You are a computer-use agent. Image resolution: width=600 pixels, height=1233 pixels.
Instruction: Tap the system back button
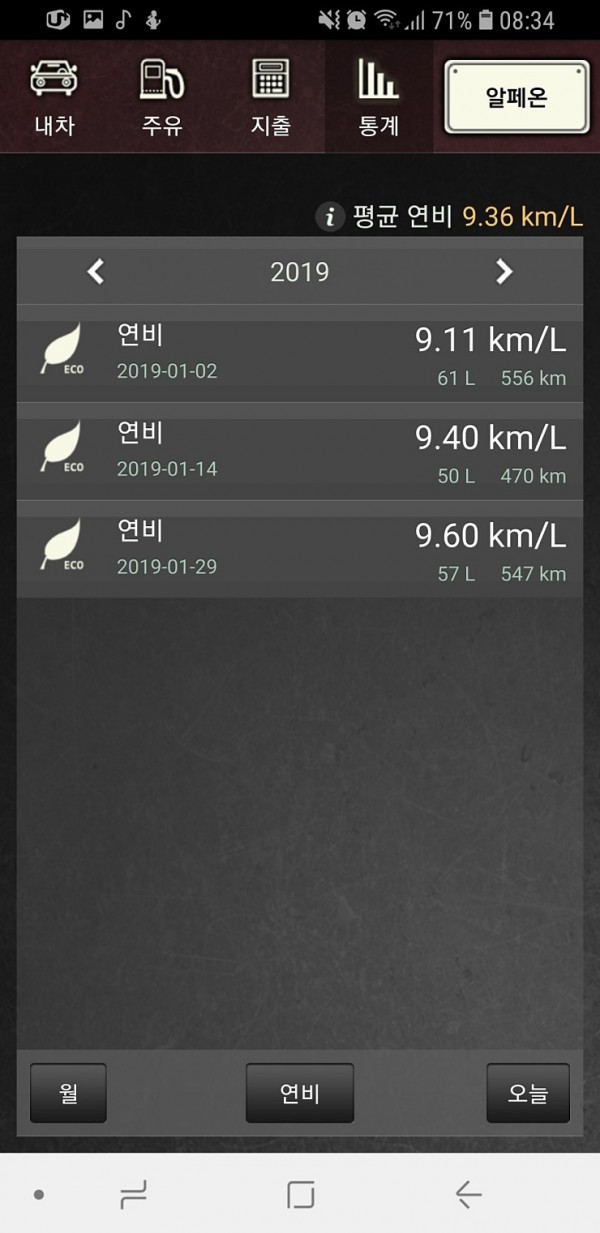[x=468, y=1194]
